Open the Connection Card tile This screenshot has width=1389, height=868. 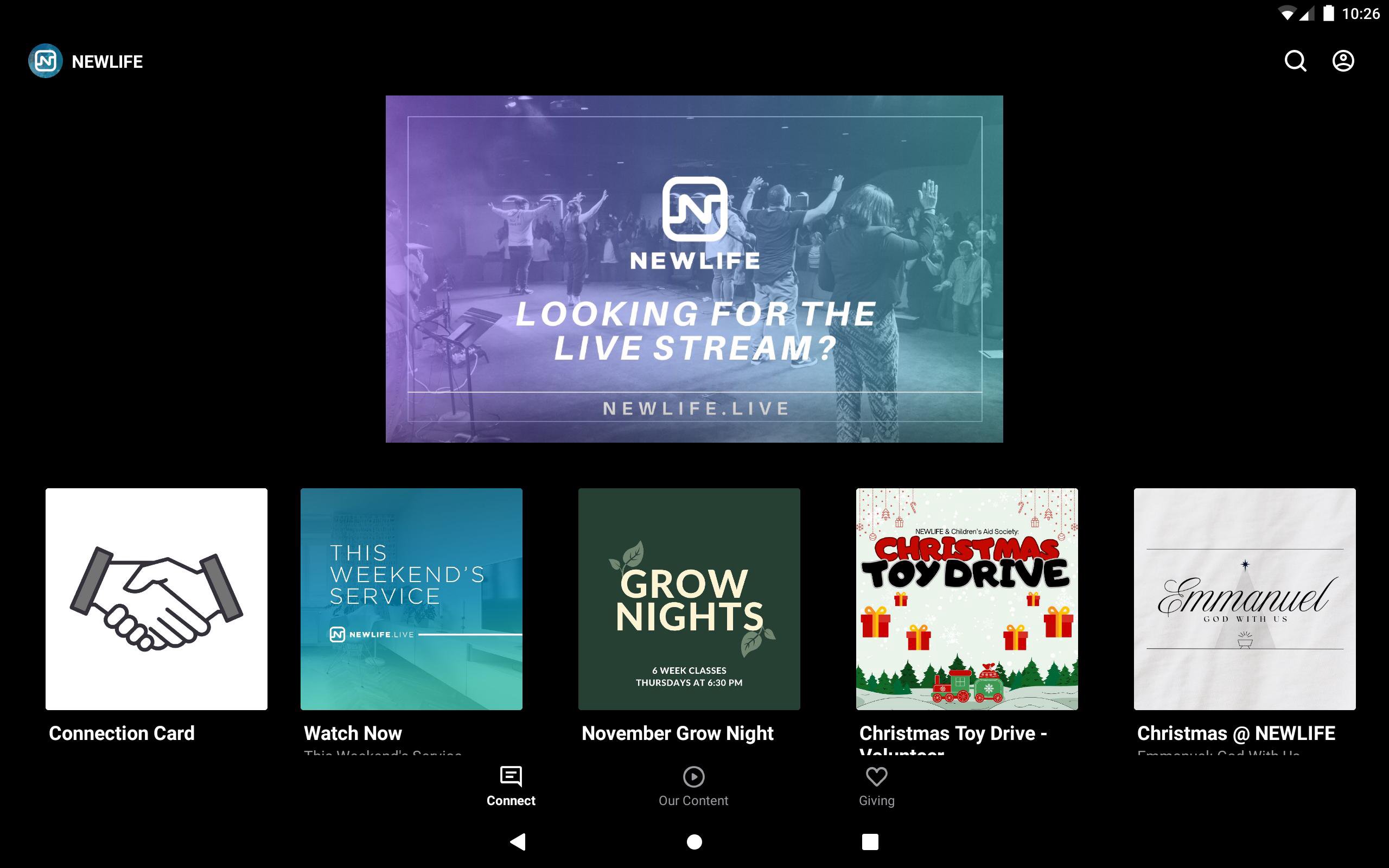click(156, 599)
